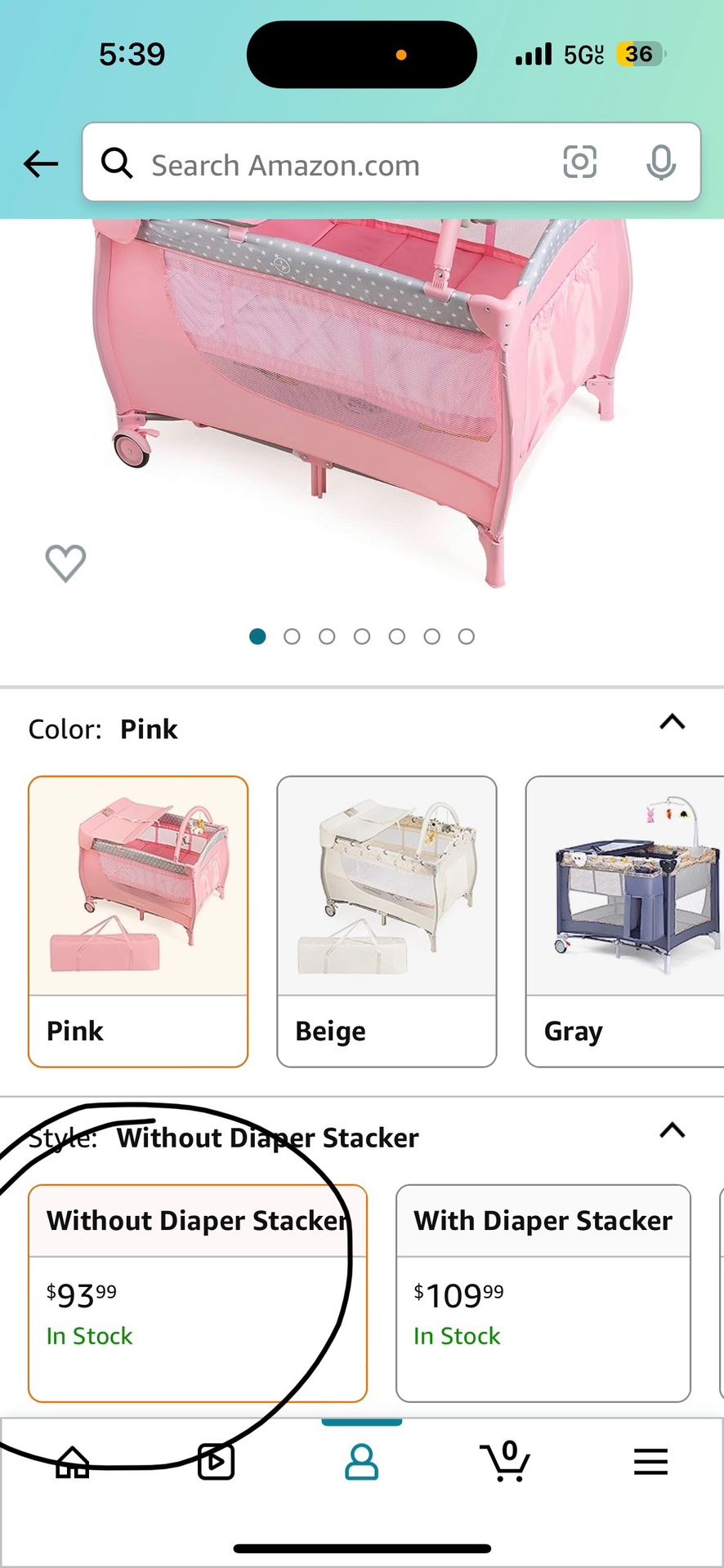Viewport: 724px width, 1568px height.
Task: Collapse the Style section chevron
Action: tap(672, 1130)
